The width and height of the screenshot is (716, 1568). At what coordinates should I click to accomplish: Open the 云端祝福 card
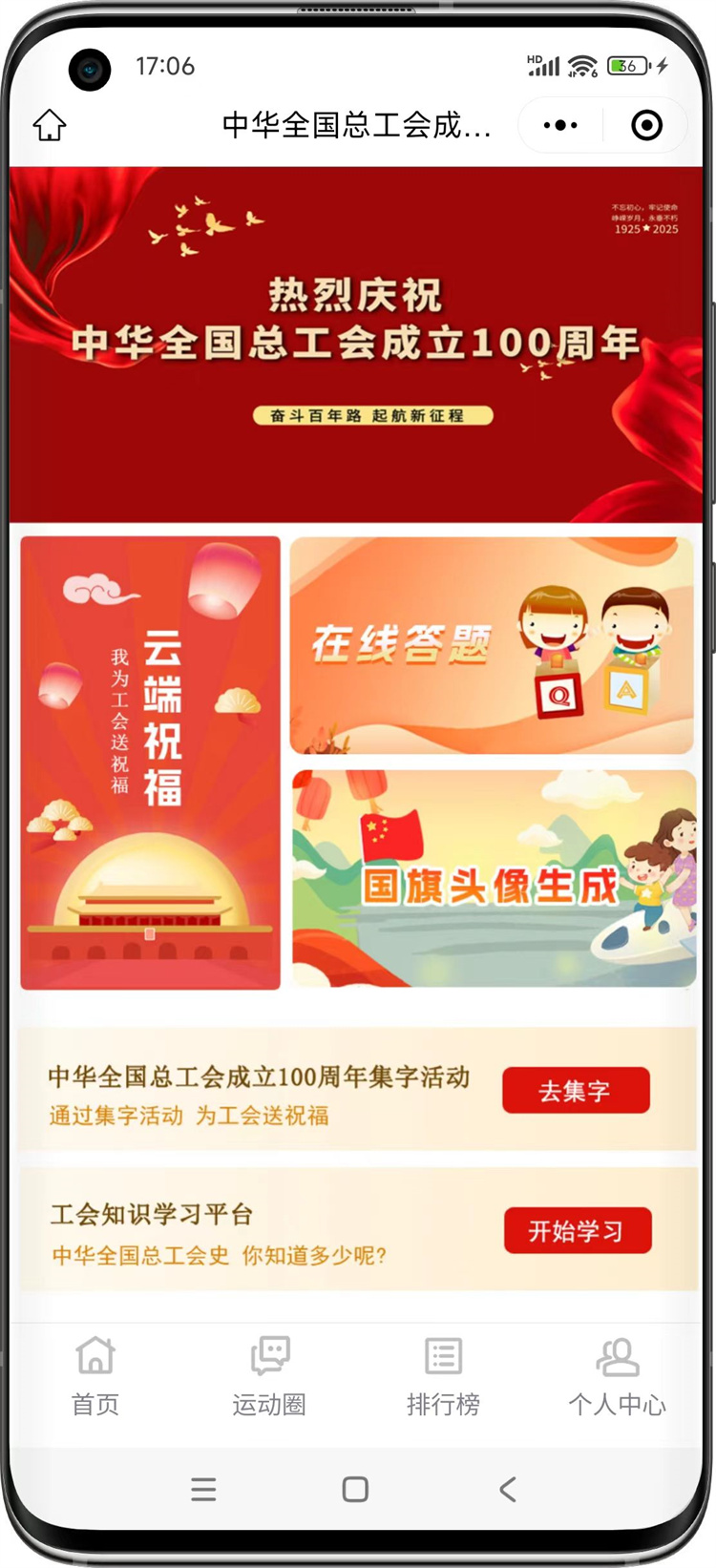pyautogui.click(x=151, y=763)
